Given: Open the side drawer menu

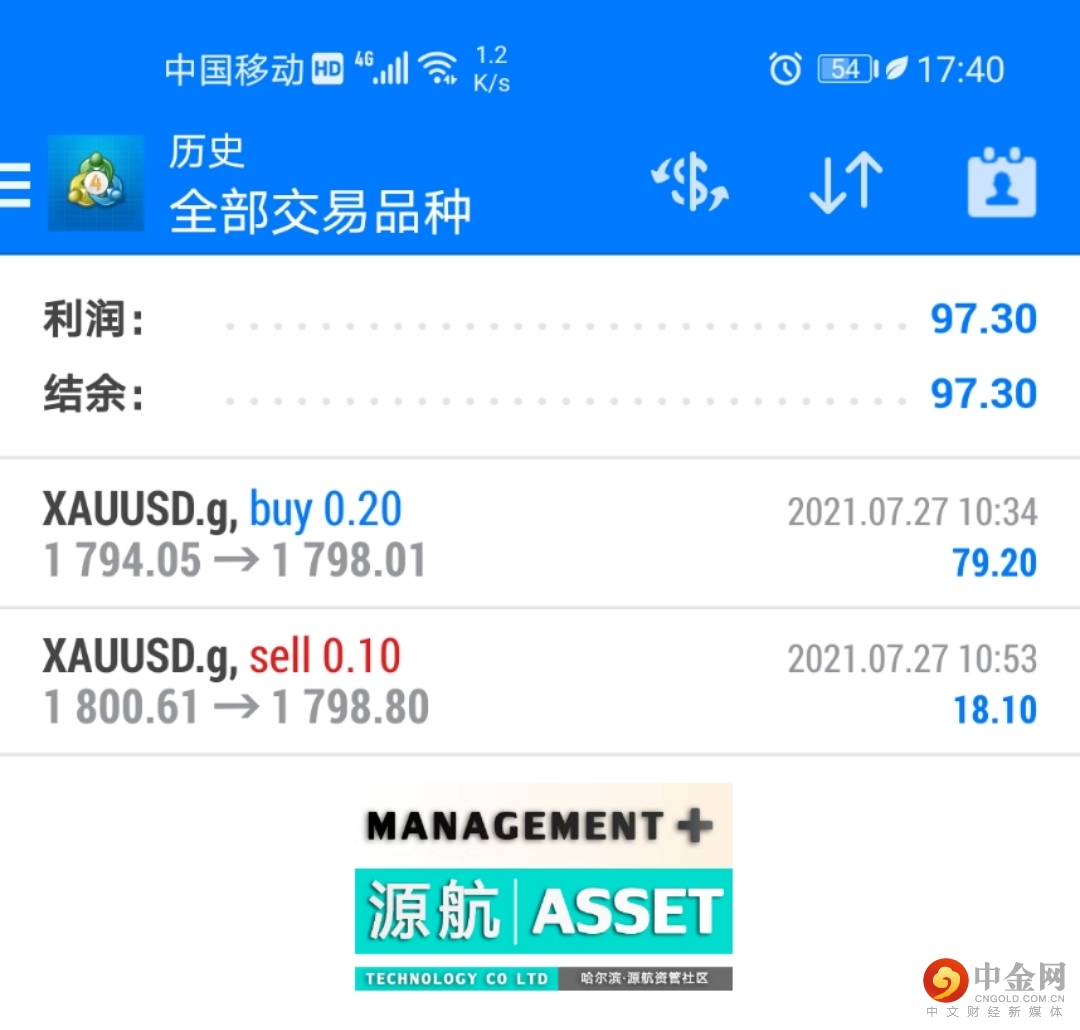Looking at the screenshot, I should click(x=15, y=185).
